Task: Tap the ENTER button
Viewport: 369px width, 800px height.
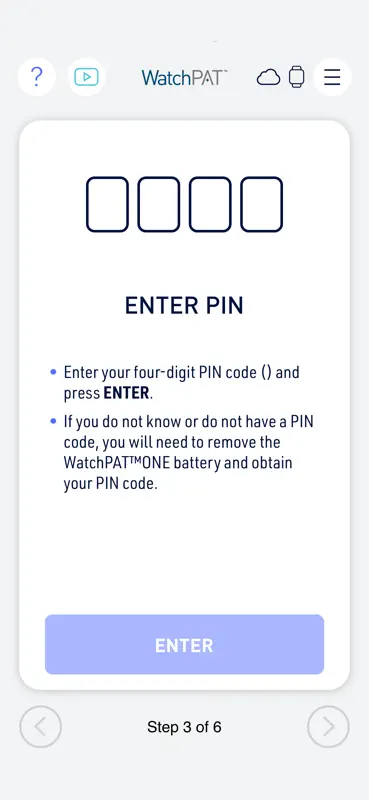Action: pyautogui.click(x=184, y=644)
